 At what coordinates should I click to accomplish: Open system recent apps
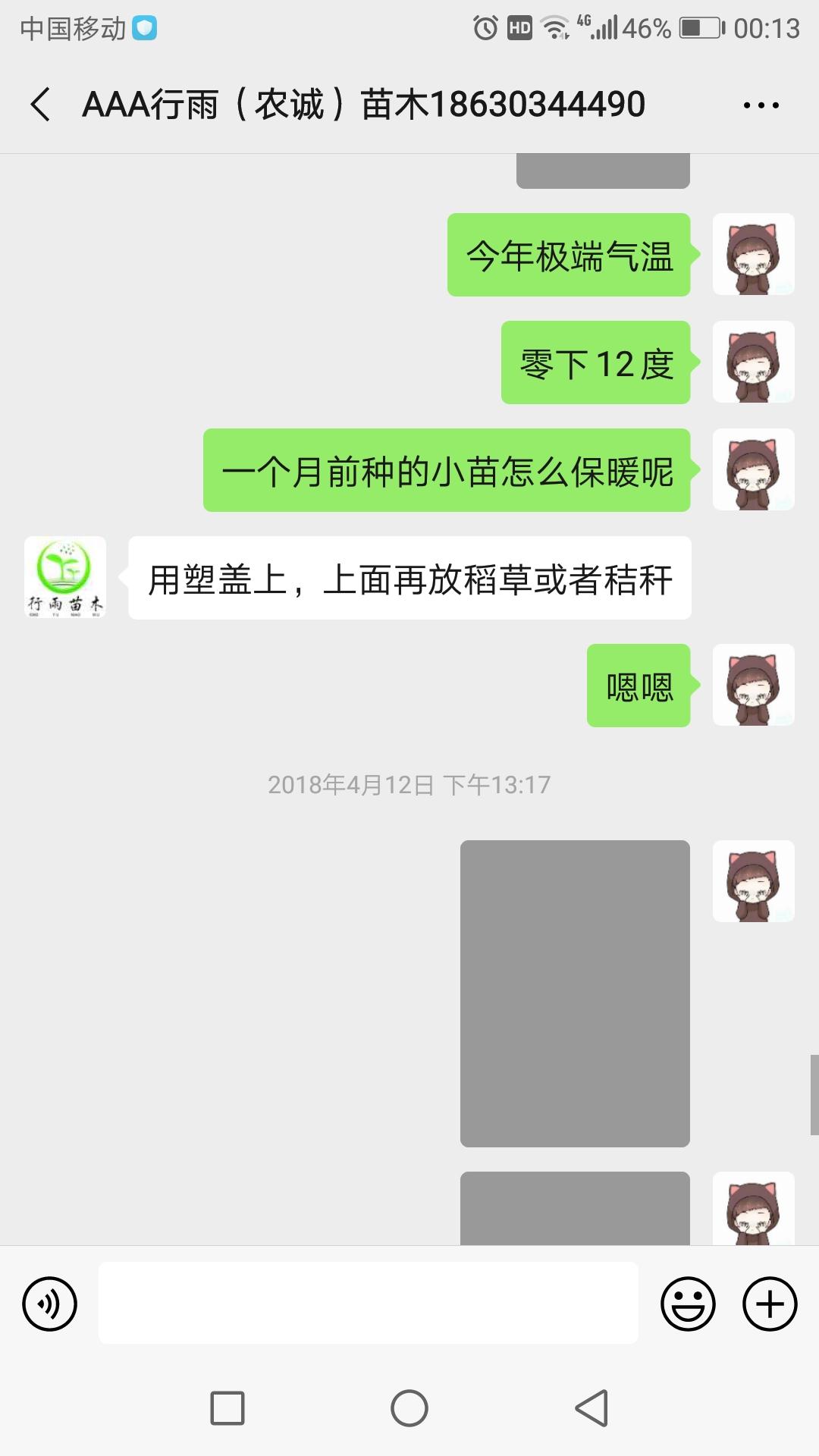[x=227, y=1408]
